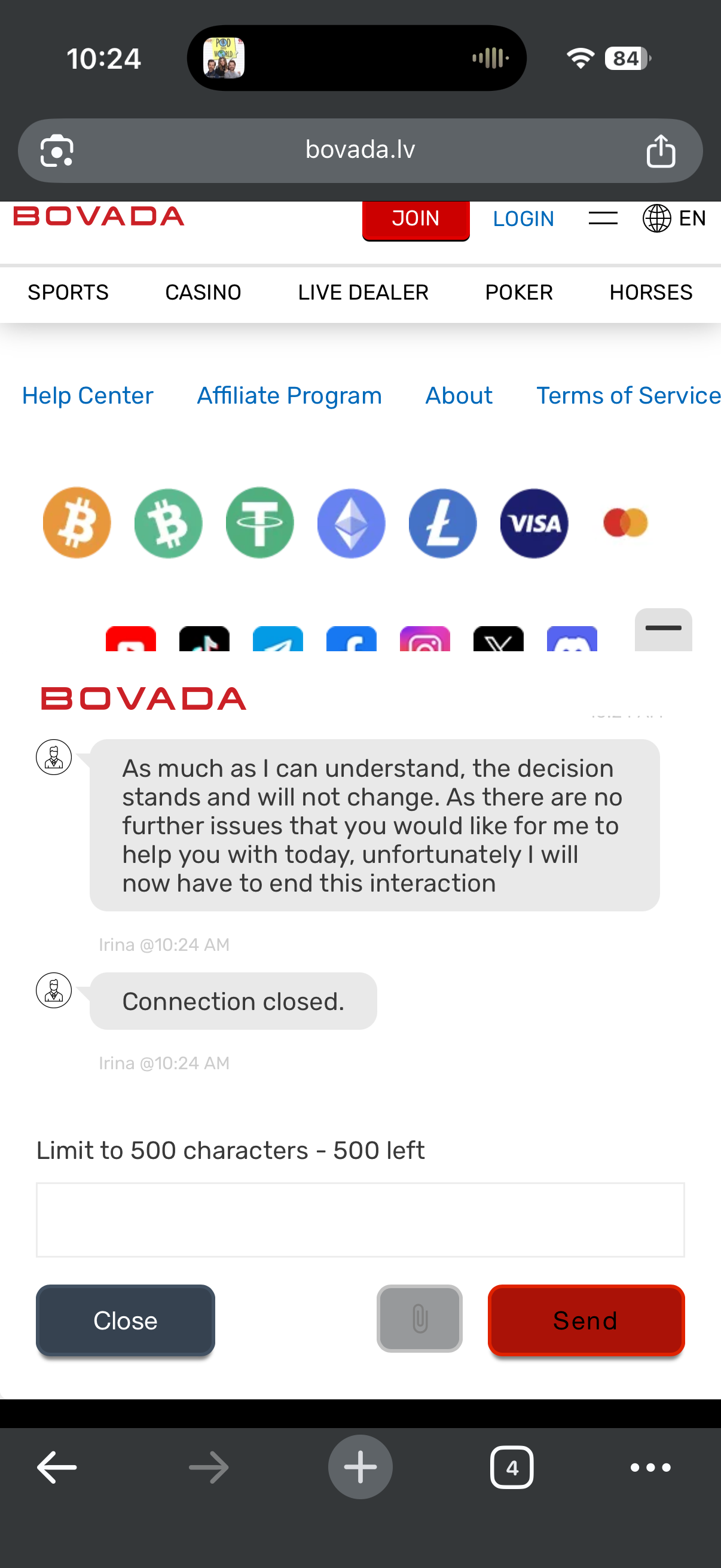Open the About link
This screenshot has height=1568, width=721.
(459, 396)
